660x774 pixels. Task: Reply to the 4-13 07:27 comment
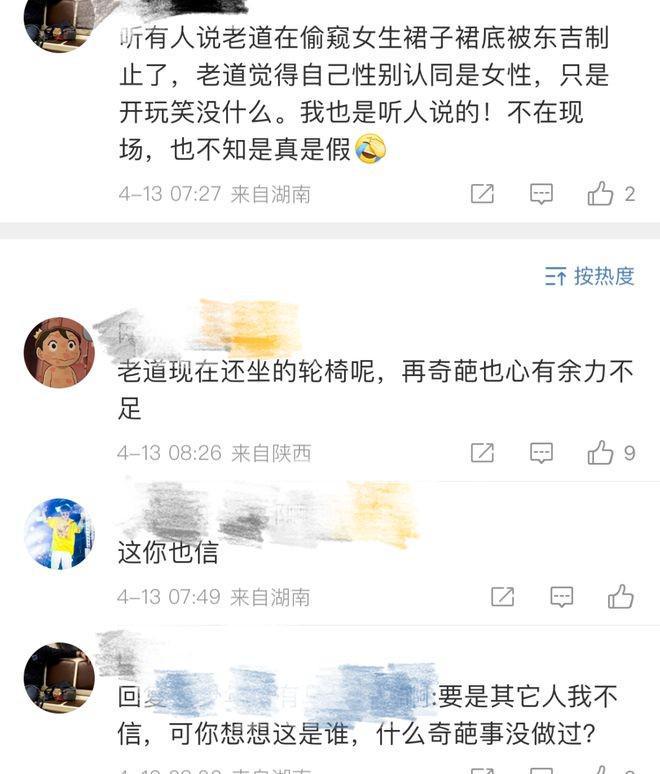[541, 194]
